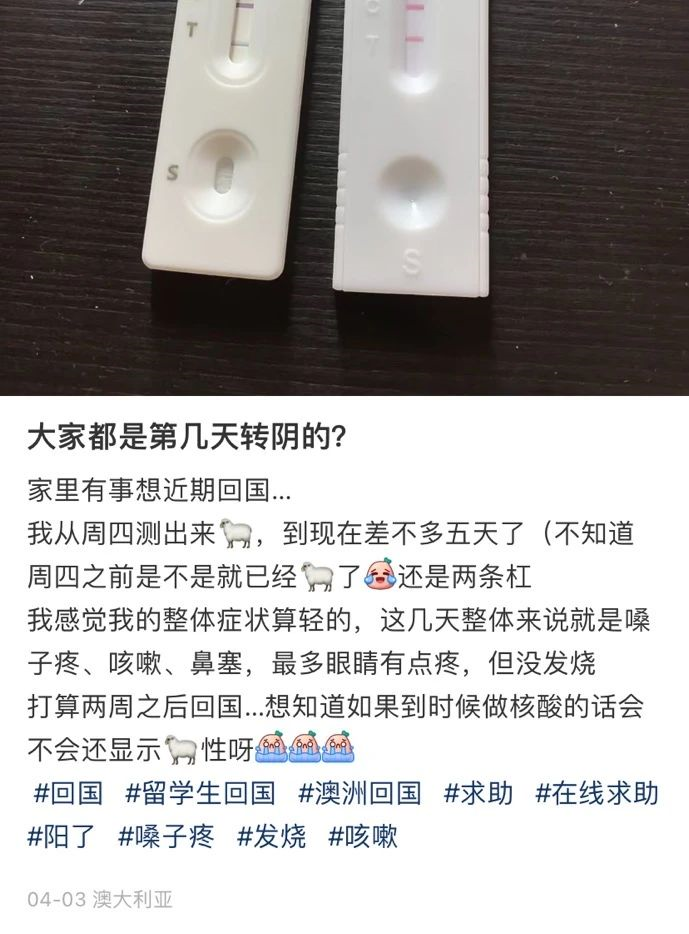Viewport: 689px width, 934px height.
Task: Open the #嗓子疼 hashtag
Action: [166, 836]
